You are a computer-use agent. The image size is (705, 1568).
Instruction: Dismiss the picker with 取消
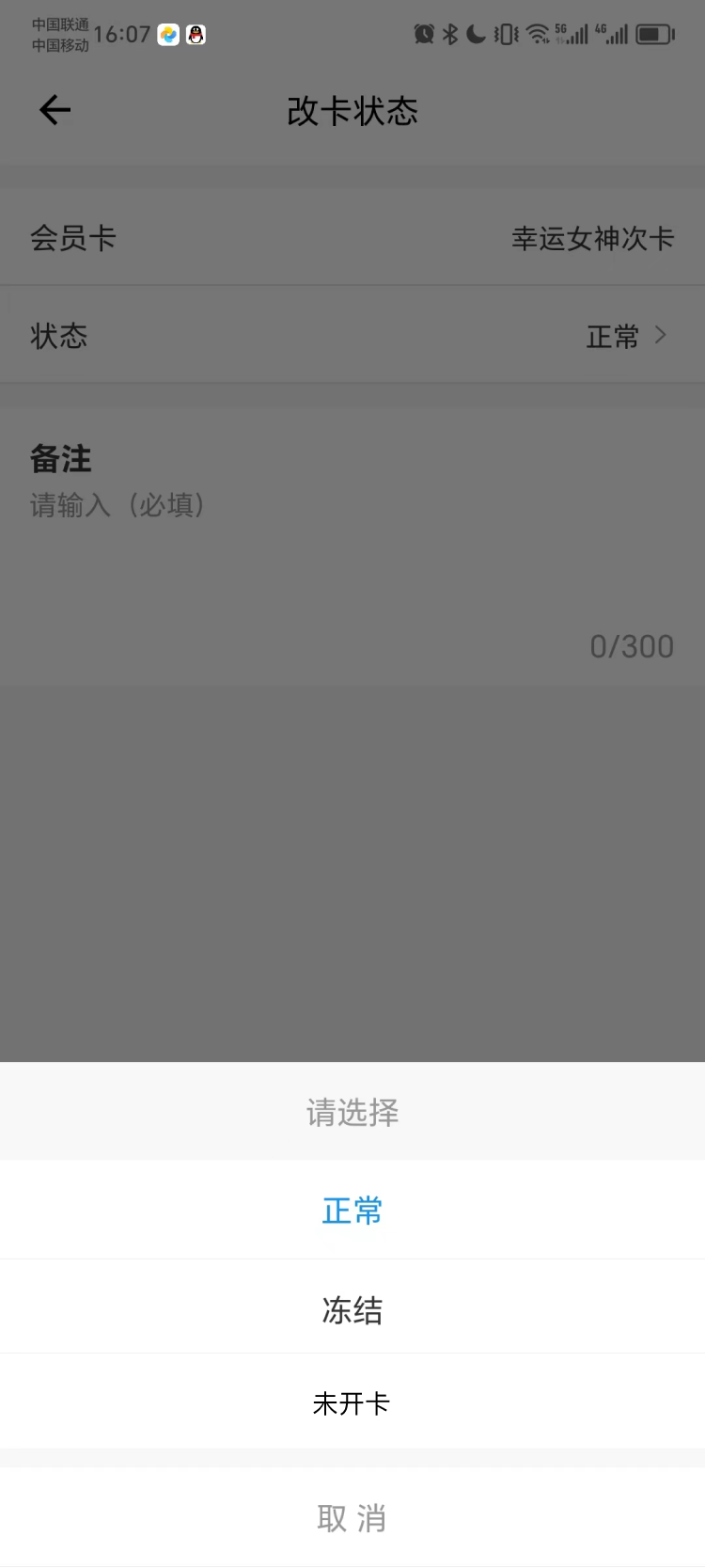[x=352, y=1516]
